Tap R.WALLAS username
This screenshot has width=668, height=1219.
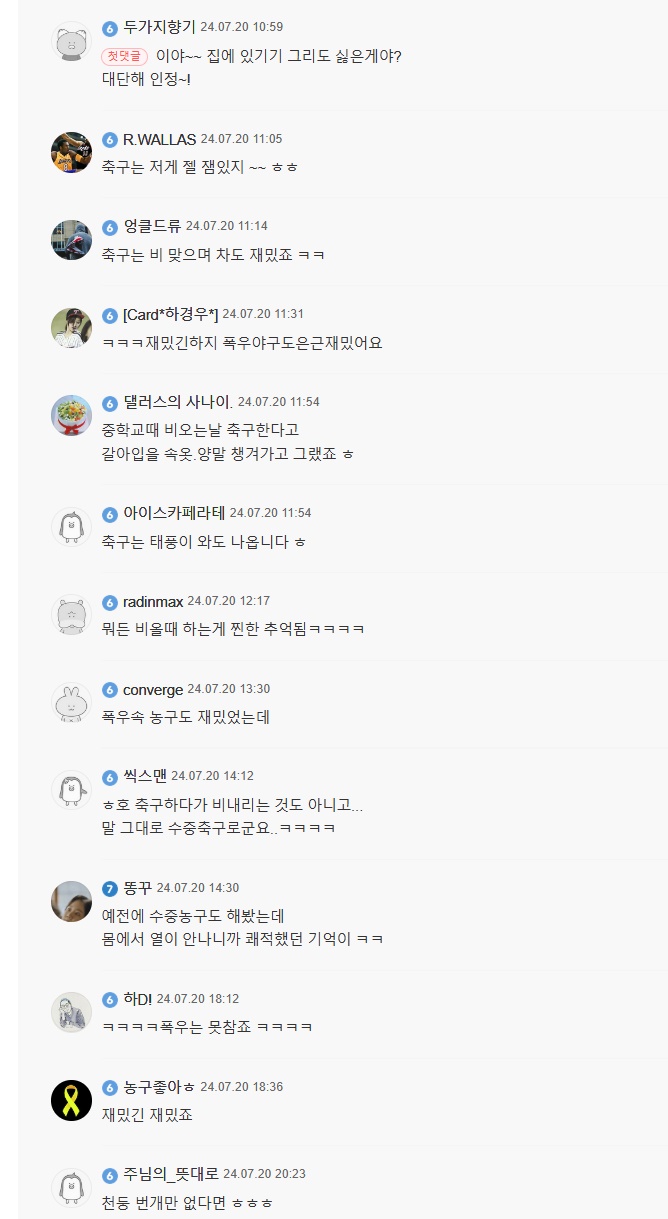pos(159,139)
